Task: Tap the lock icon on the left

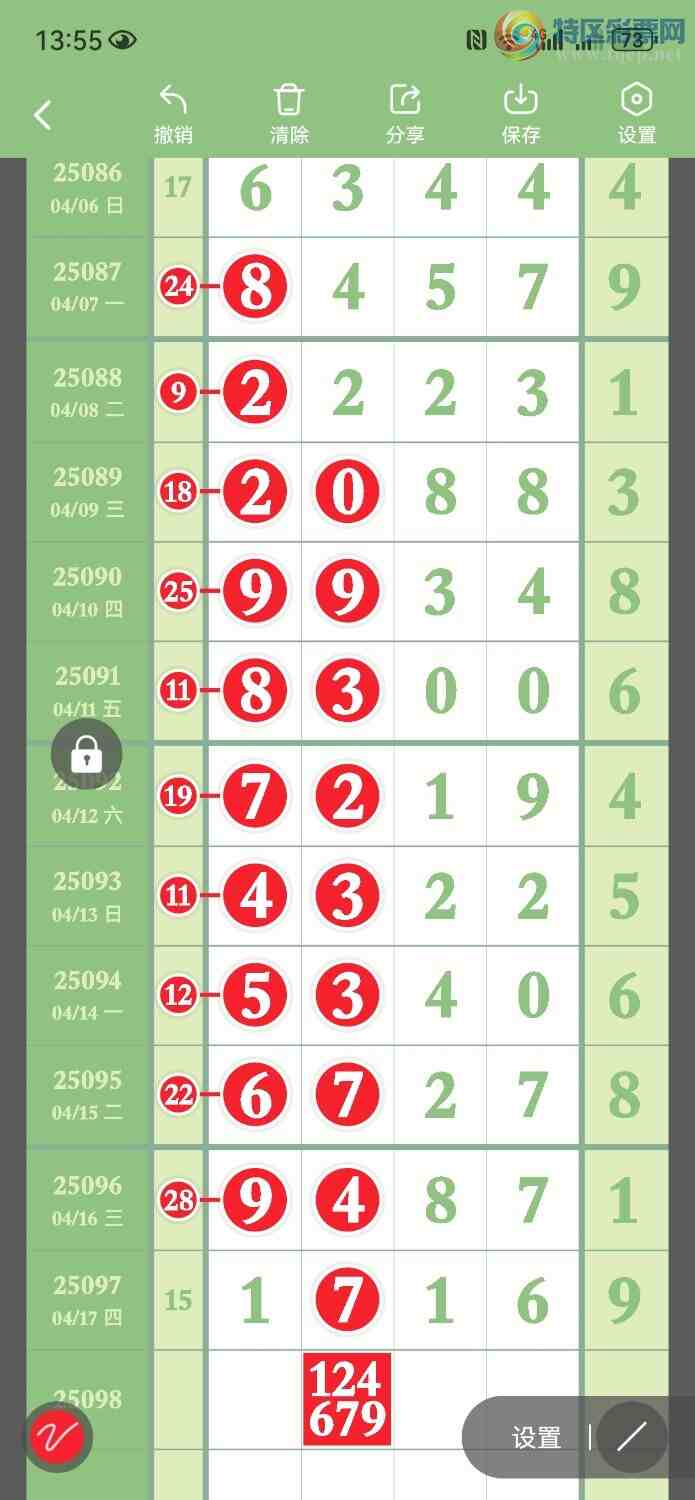Action: pos(87,754)
